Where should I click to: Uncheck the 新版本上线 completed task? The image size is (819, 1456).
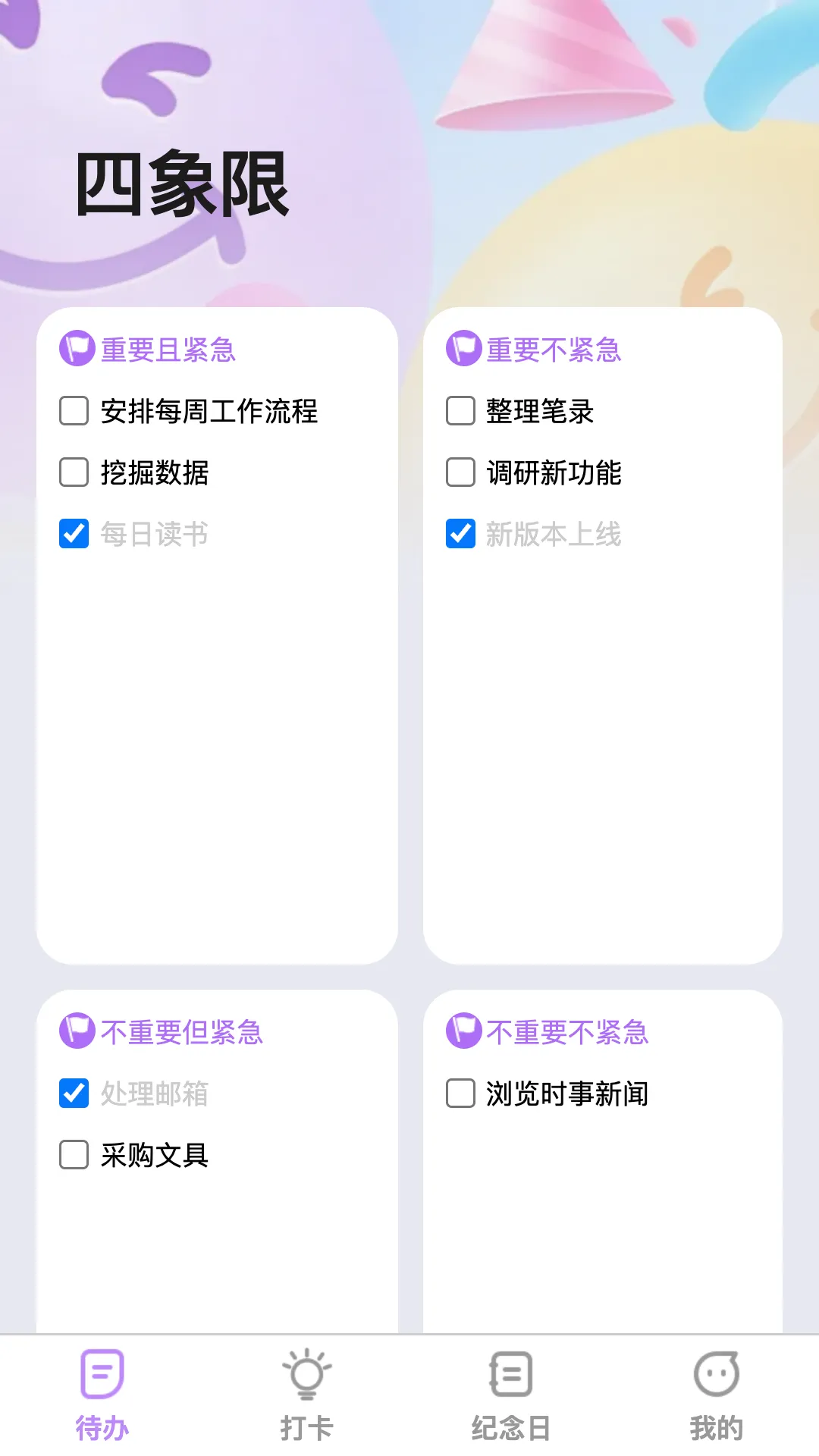tap(460, 535)
